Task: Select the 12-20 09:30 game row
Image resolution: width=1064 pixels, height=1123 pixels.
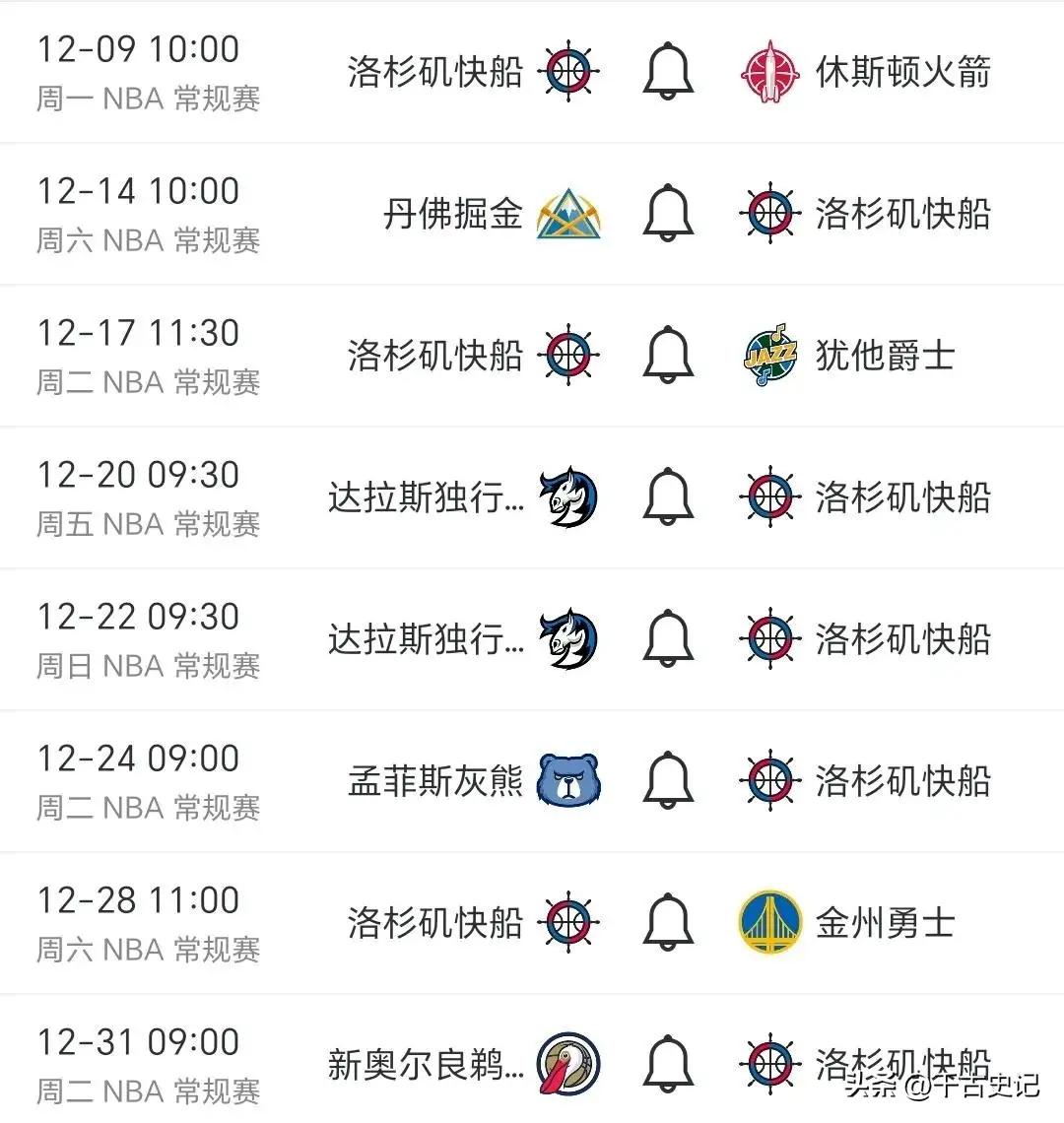Action: point(148,496)
